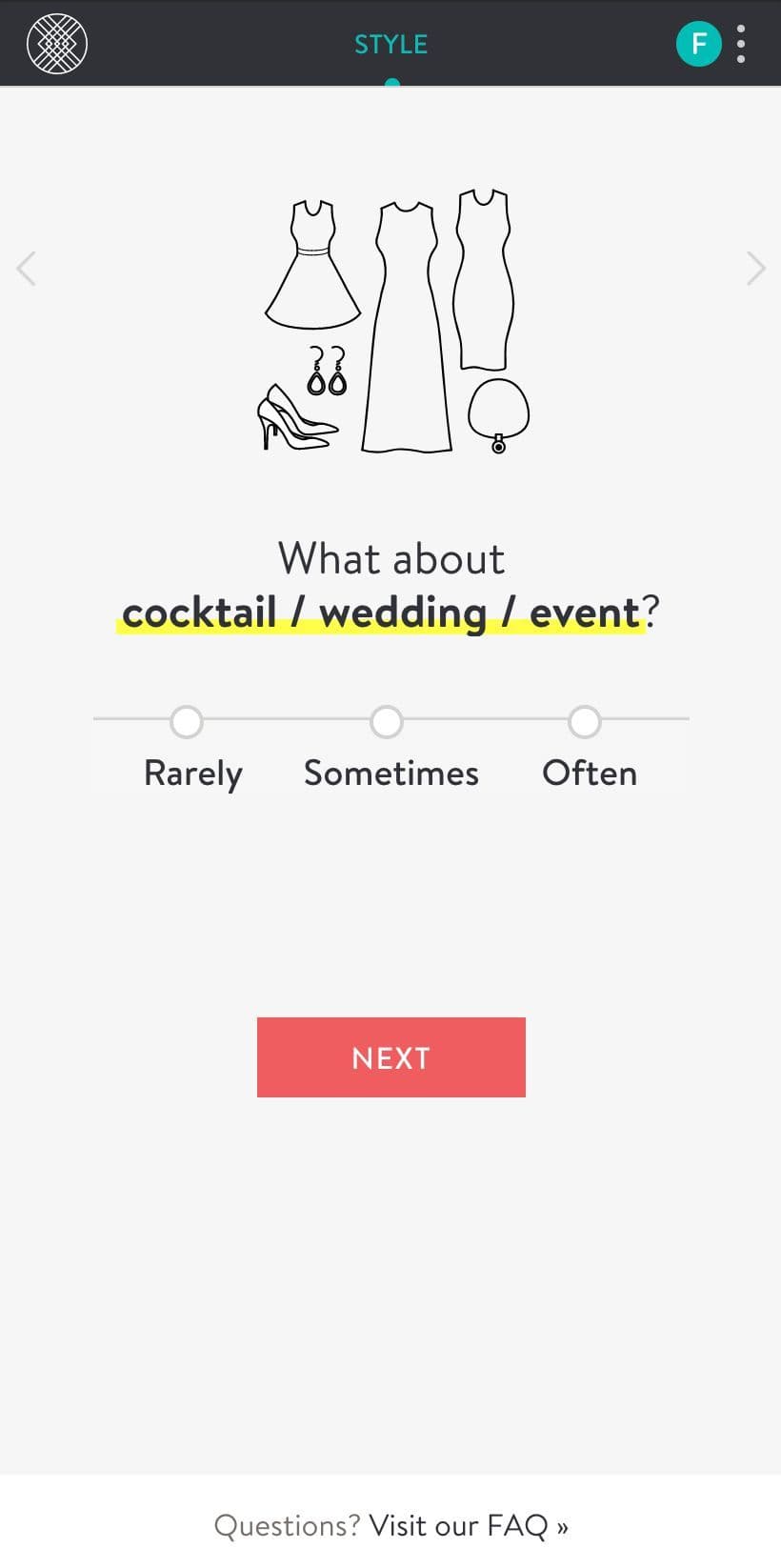Open the Stitch Fix logo home
This screenshot has width=781, height=1568.
[x=57, y=44]
